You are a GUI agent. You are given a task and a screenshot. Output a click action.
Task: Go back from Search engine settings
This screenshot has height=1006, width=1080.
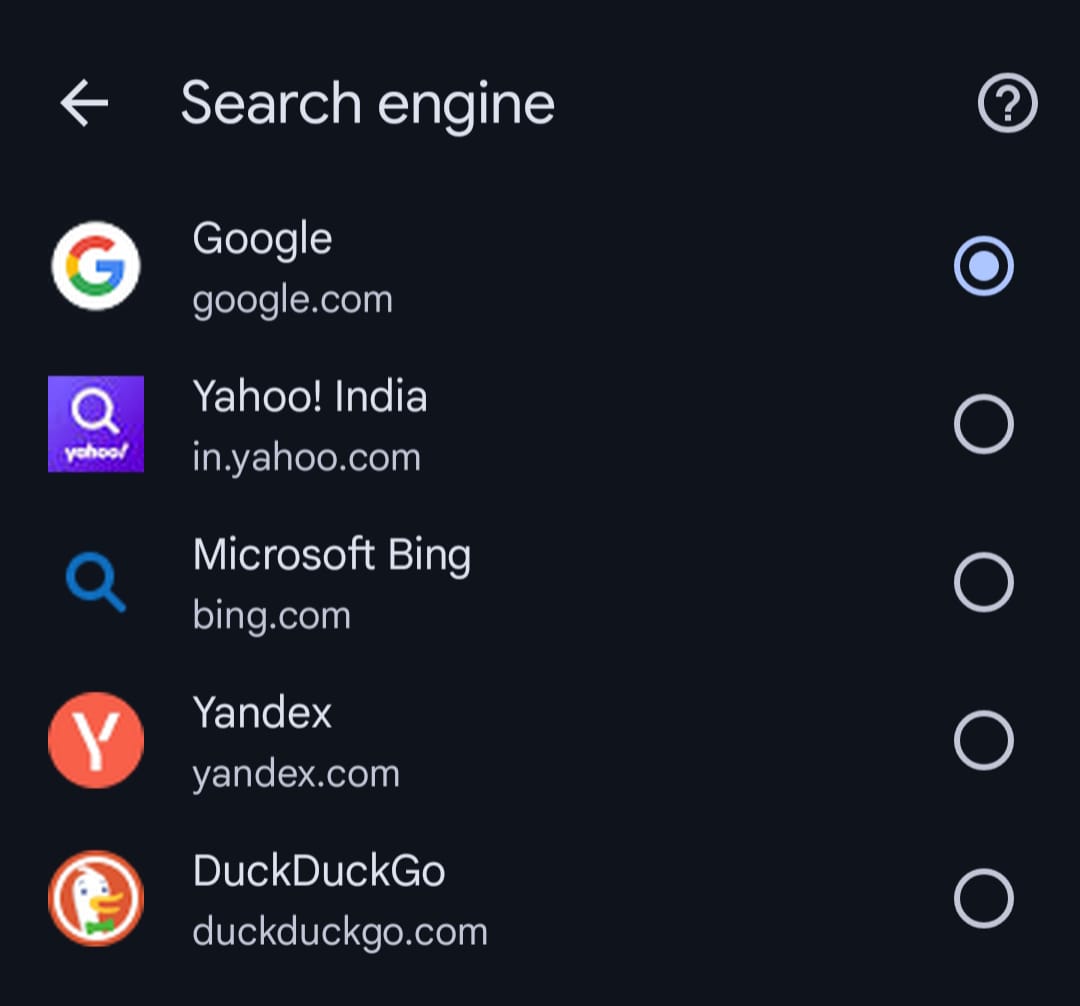click(x=84, y=103)
